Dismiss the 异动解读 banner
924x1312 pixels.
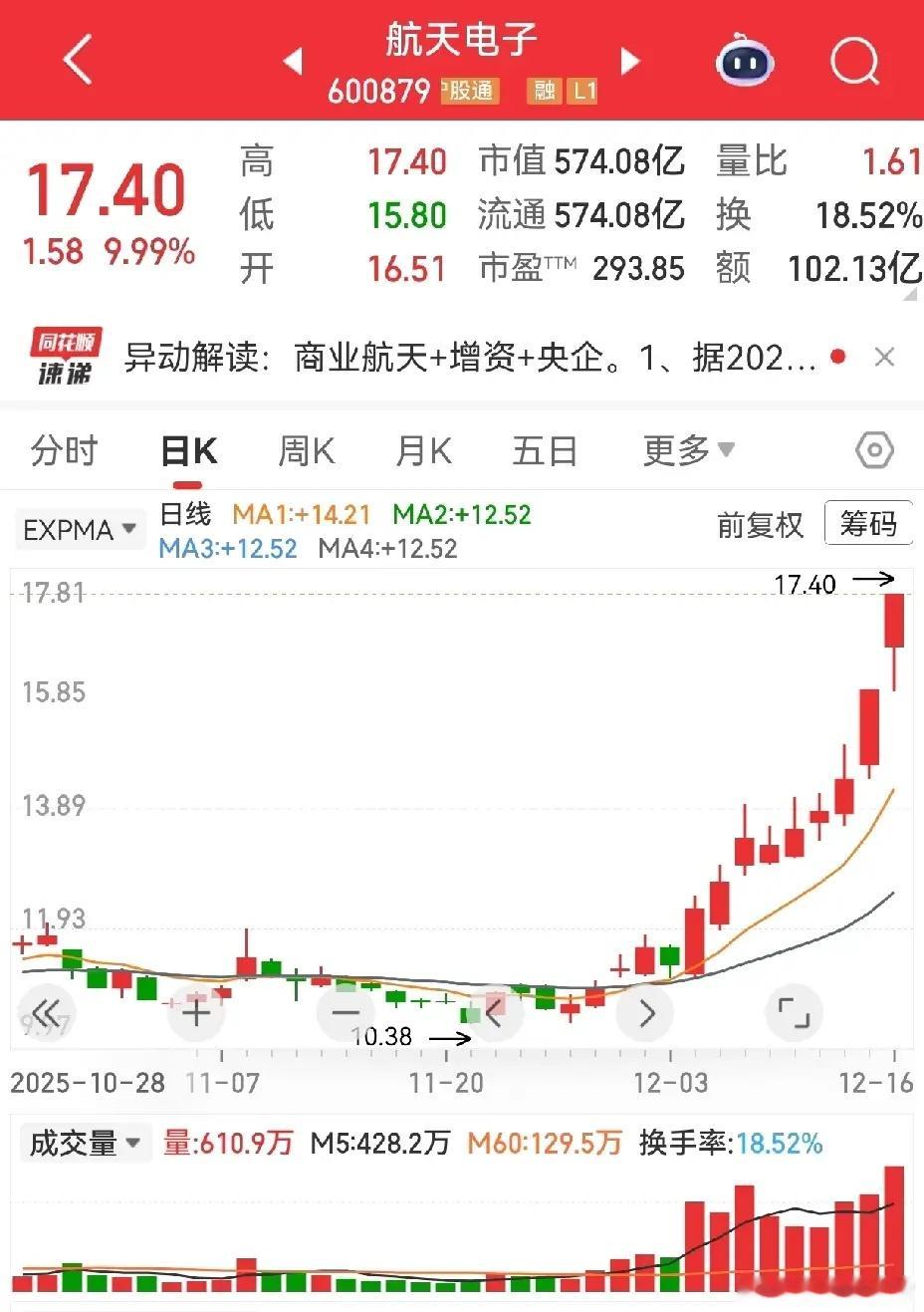point(884,357)
